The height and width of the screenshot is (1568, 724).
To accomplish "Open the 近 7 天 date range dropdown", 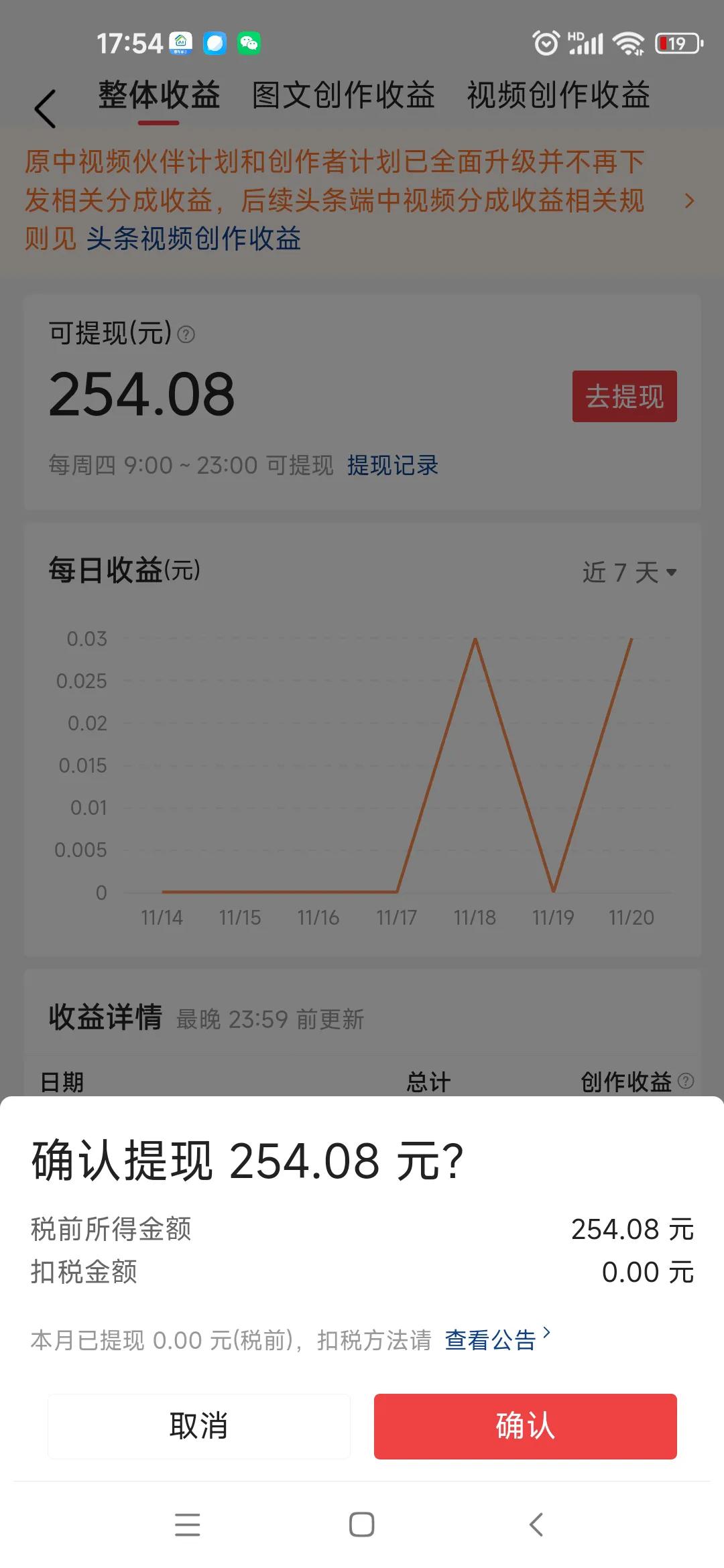I will point(629,572).
